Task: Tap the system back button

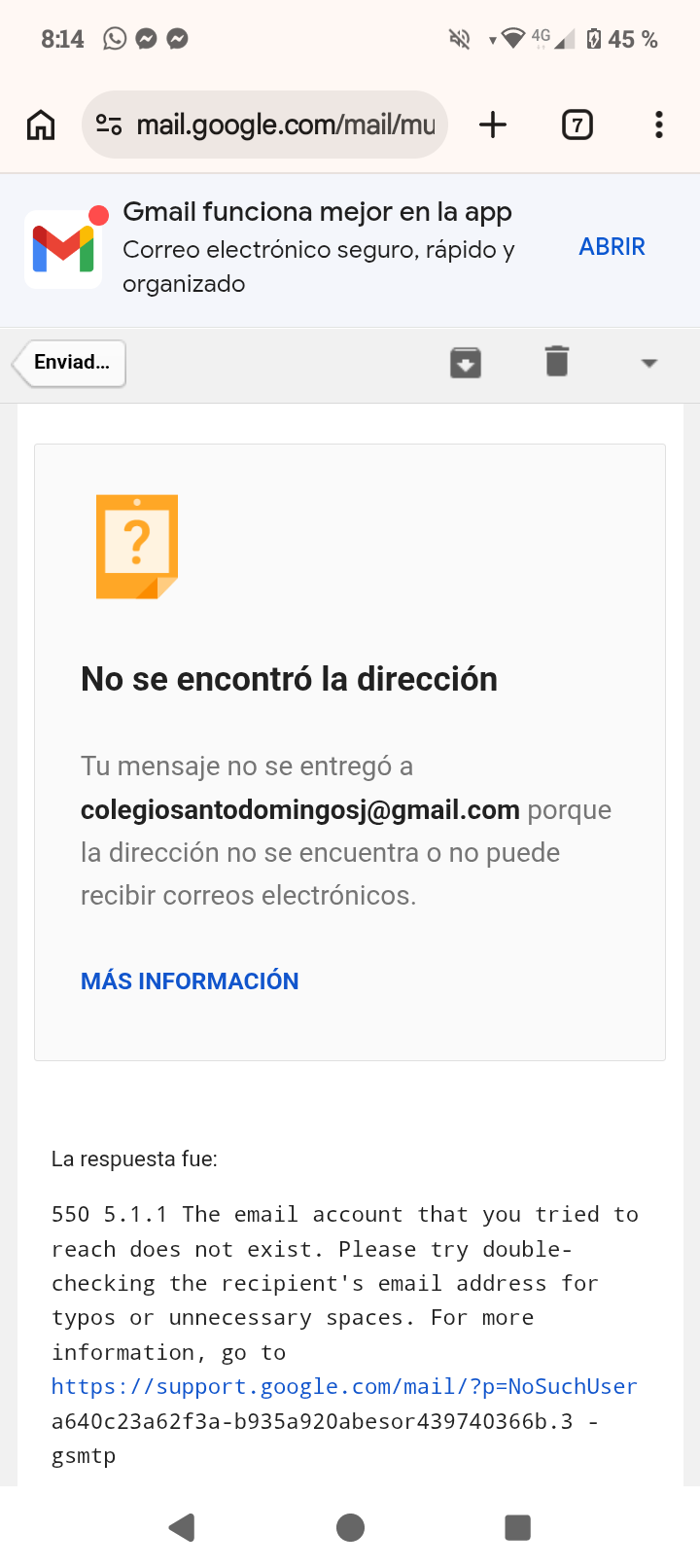Action: 182,1527
